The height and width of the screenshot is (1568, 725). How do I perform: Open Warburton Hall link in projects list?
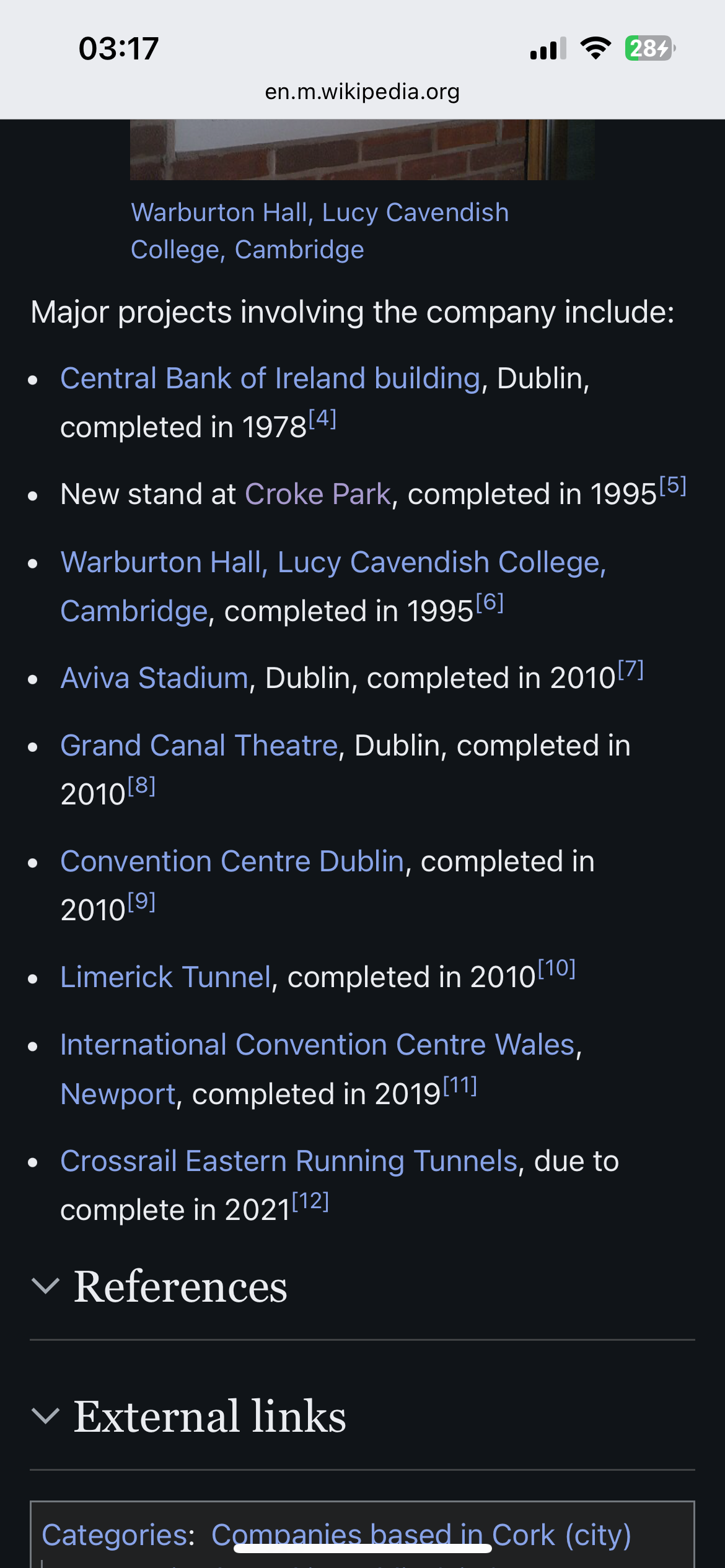pos(333,562)
